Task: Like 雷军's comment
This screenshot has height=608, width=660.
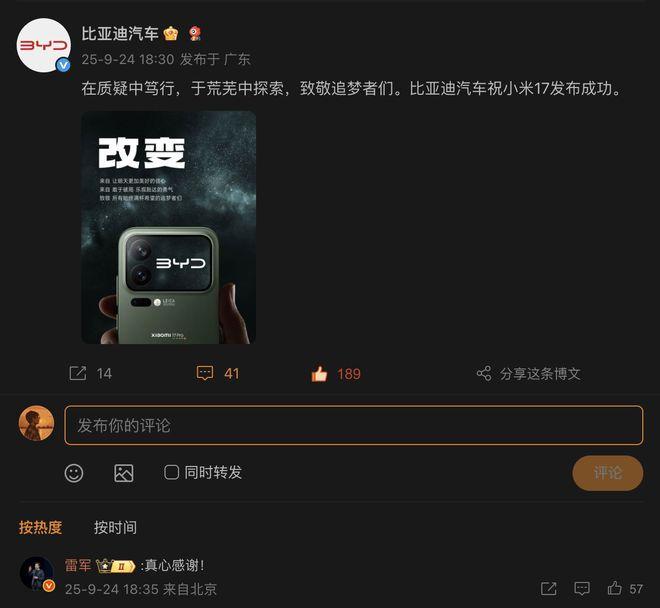Action: coord(615,588)
